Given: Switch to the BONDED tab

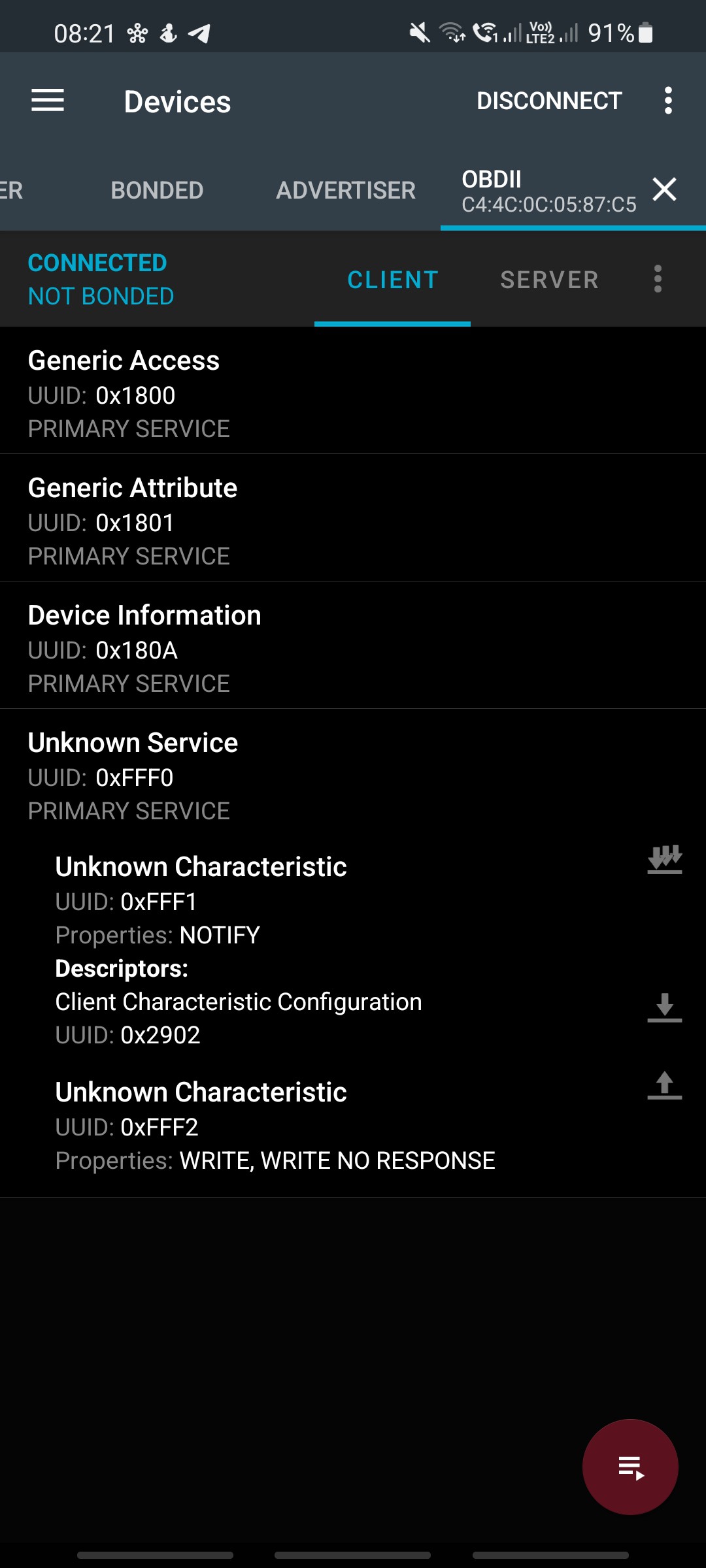Looking at the screenshot, I should [156, 190].
